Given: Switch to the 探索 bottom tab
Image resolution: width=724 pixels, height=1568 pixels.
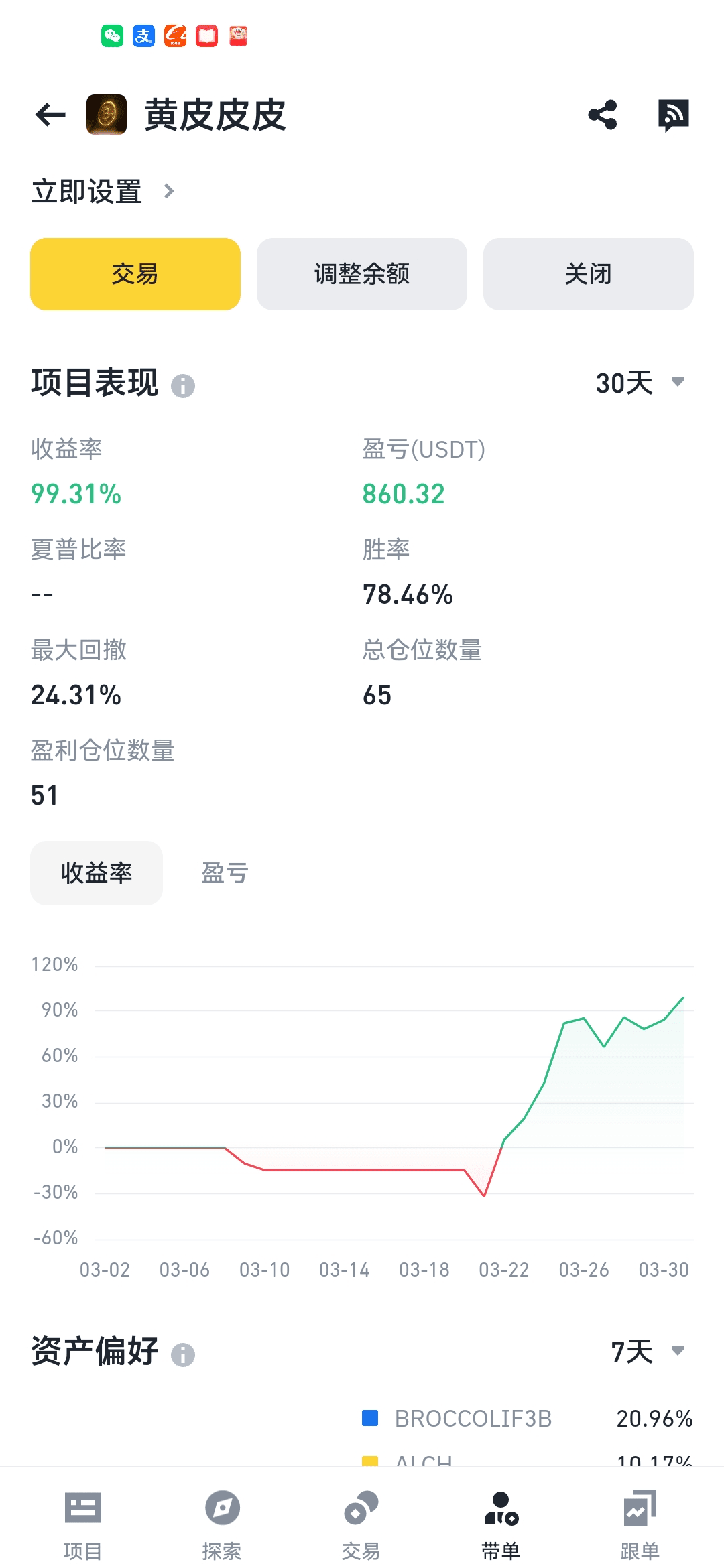Looking at the screenshot, I should click(222, 1522).
